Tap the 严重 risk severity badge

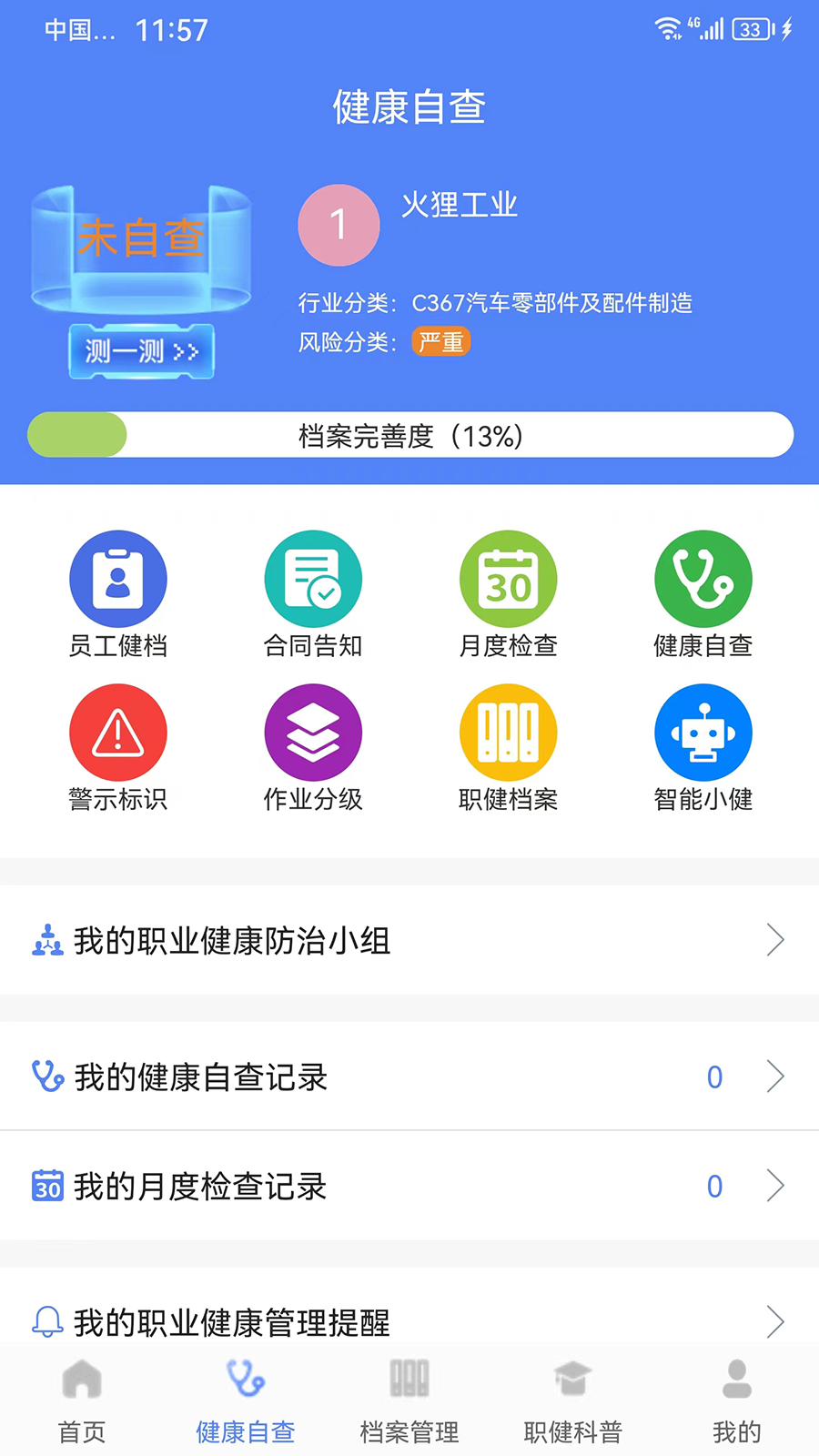[441, 341]
